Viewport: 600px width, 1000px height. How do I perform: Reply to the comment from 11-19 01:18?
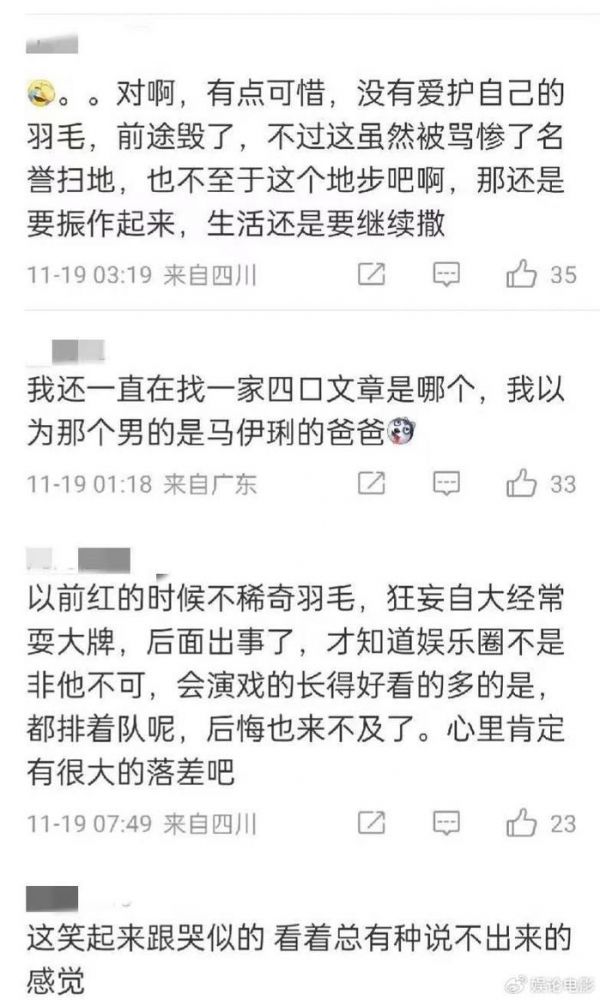447,484
